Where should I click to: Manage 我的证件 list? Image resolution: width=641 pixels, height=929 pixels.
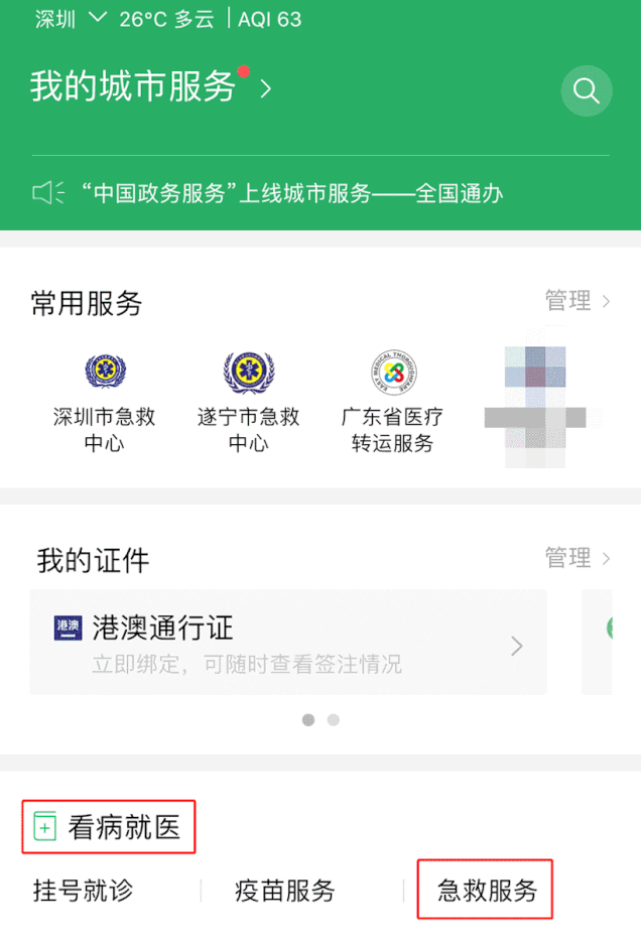pos(577,557)
